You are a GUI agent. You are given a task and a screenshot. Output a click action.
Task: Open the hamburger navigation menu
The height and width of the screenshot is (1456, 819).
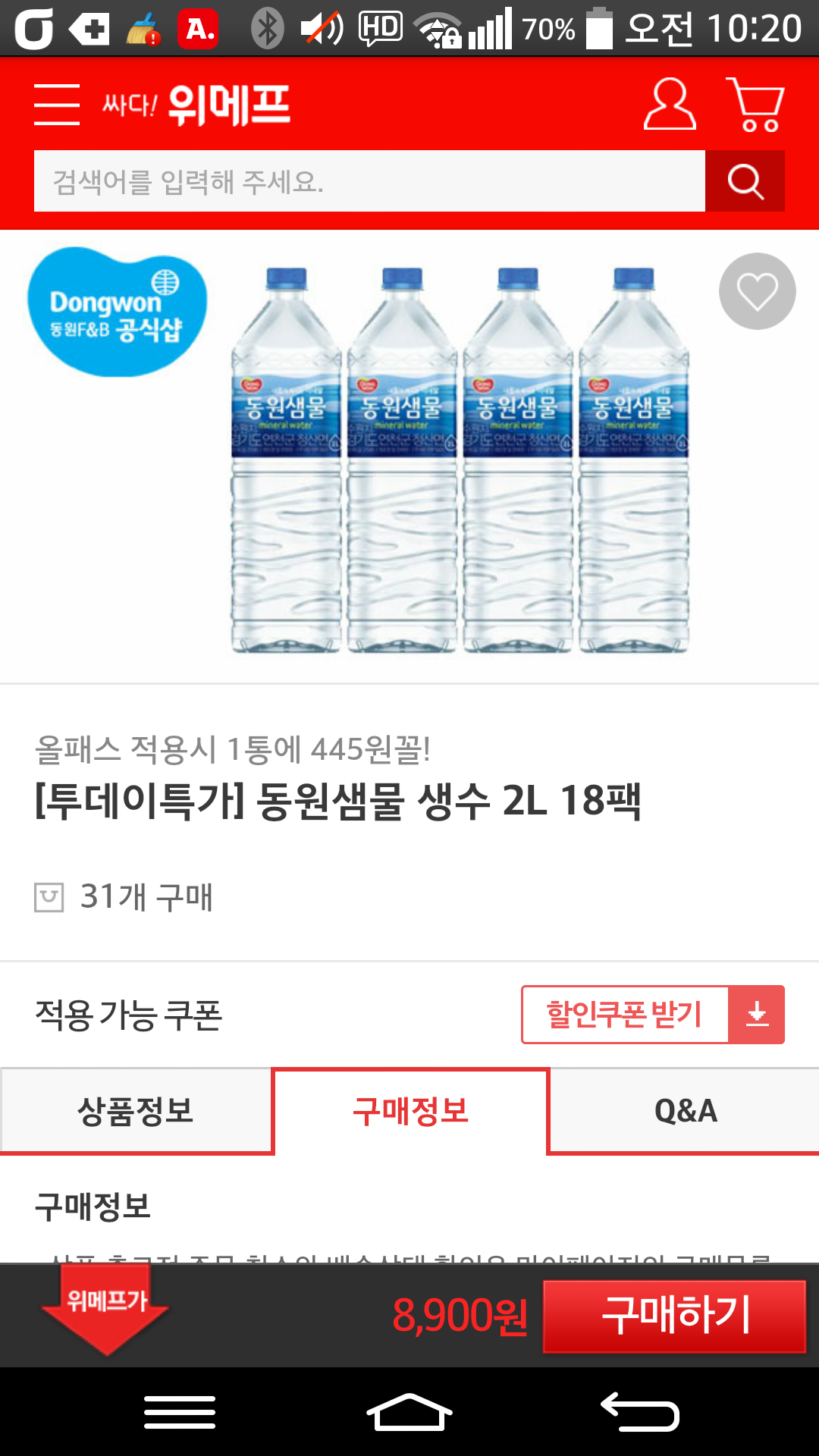point(57,106)
